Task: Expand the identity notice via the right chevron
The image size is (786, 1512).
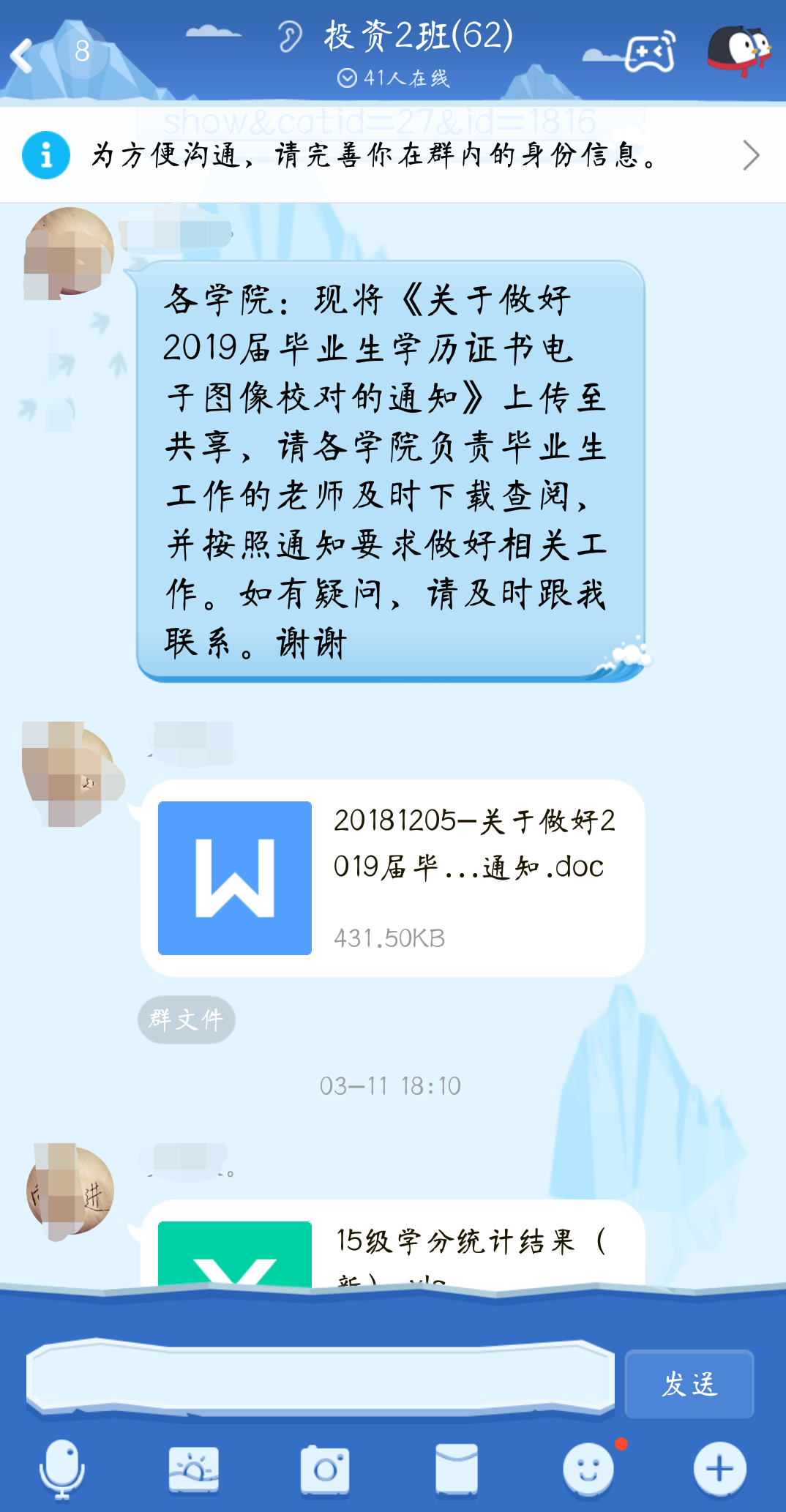Action: point(754,155)
